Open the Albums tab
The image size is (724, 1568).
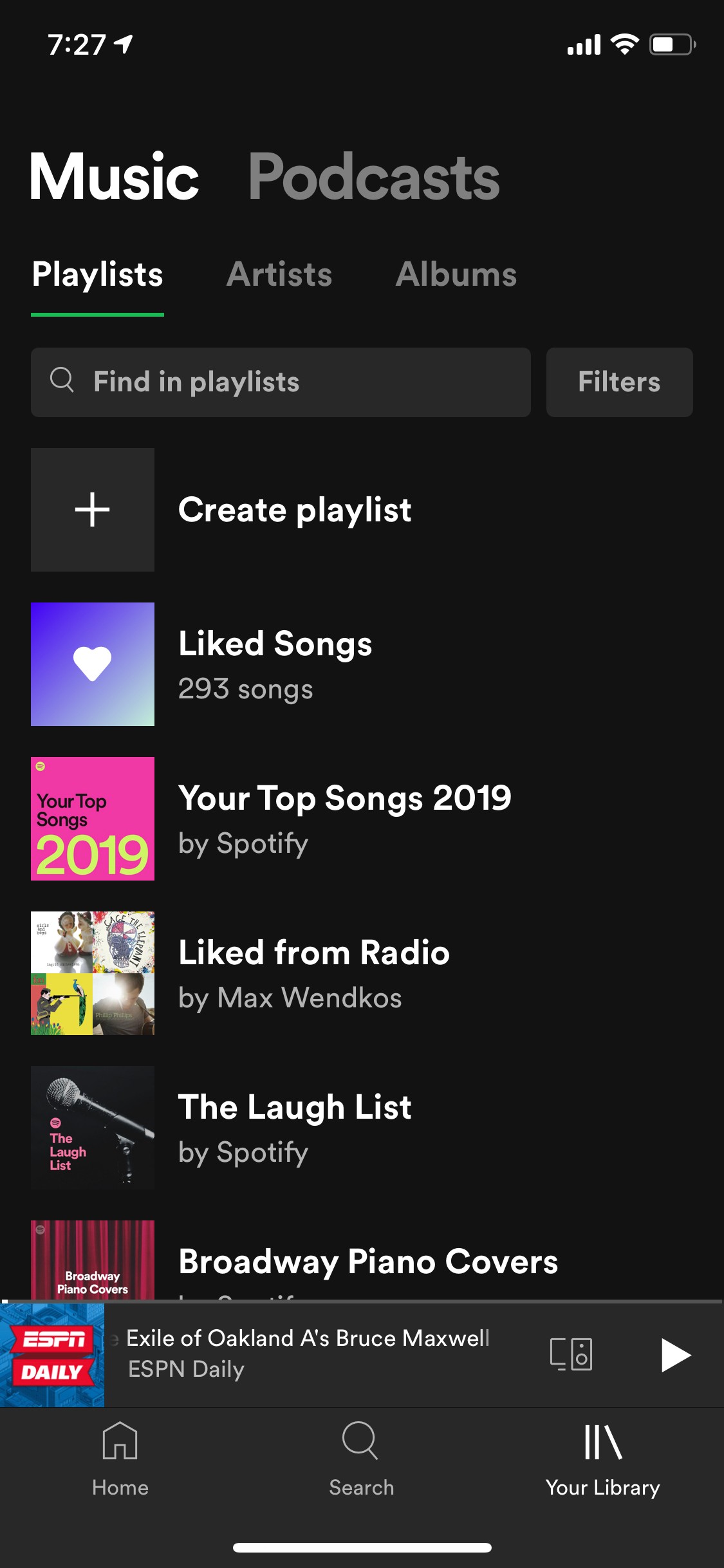click(456, 275)
